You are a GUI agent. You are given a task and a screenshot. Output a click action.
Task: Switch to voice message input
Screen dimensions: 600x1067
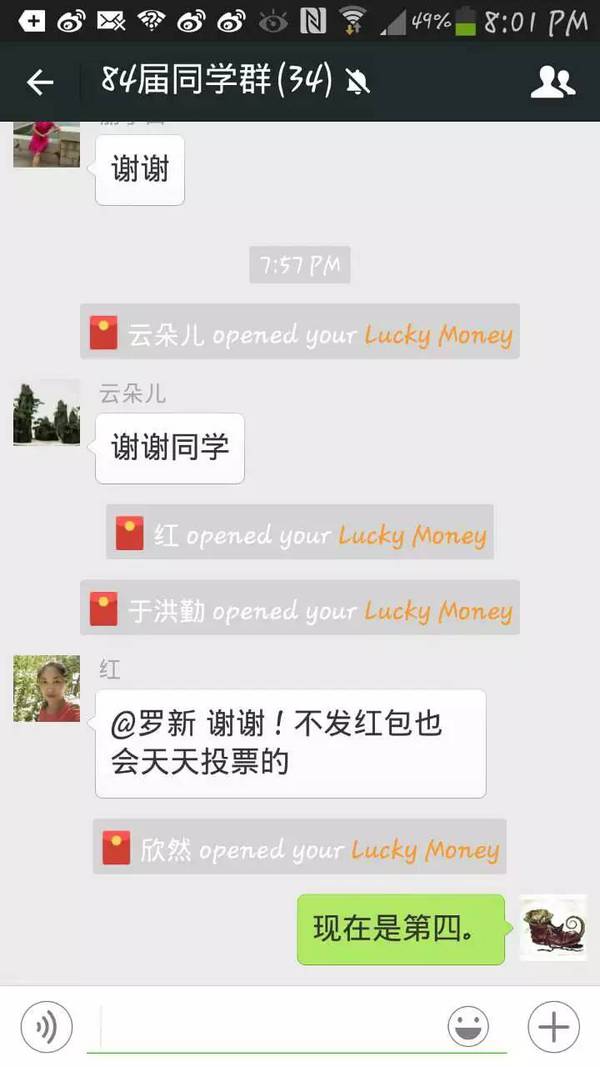pos(47,1026)
